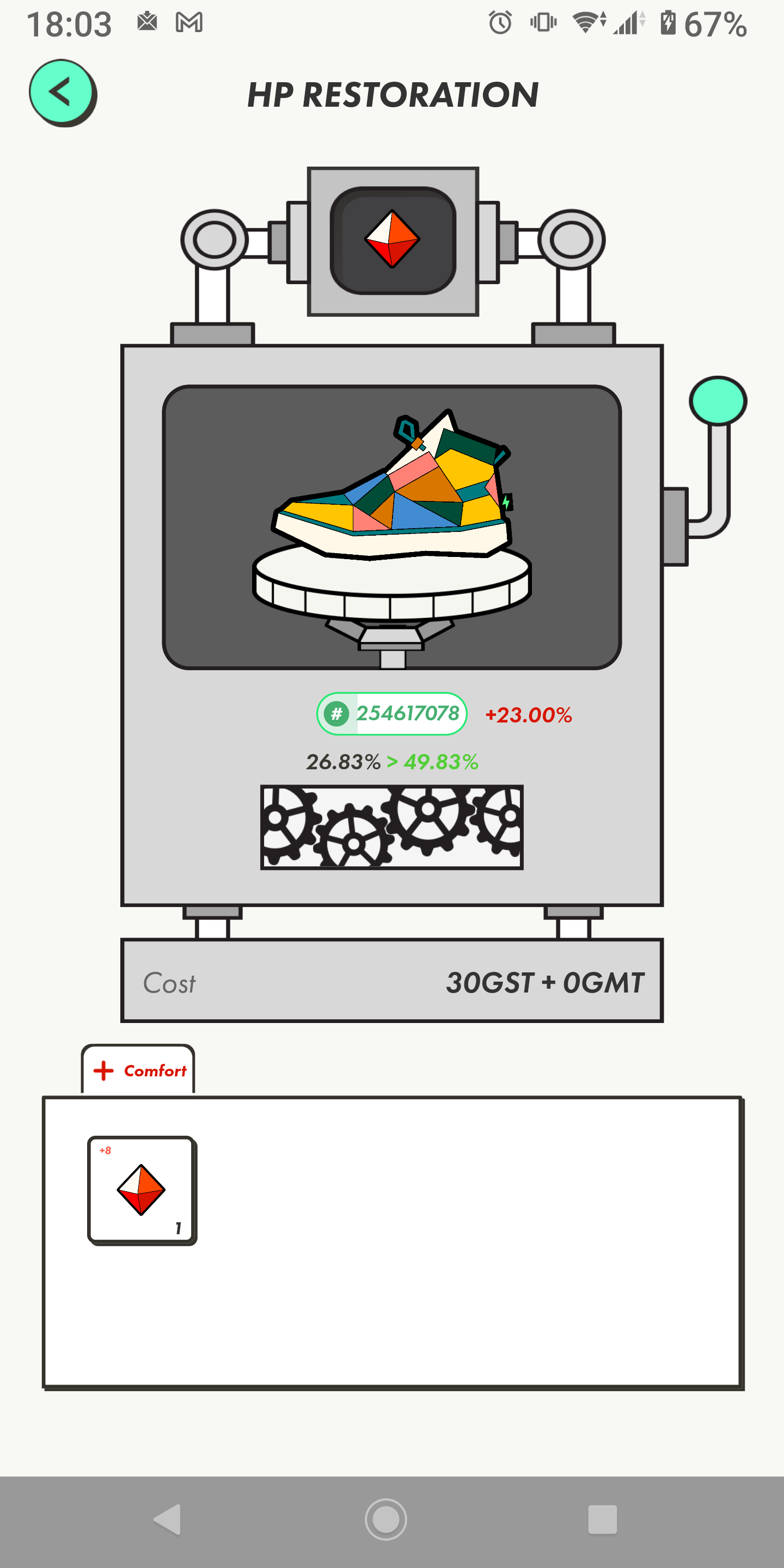Pull the green lever to restore HP

(x=718, y=402)
